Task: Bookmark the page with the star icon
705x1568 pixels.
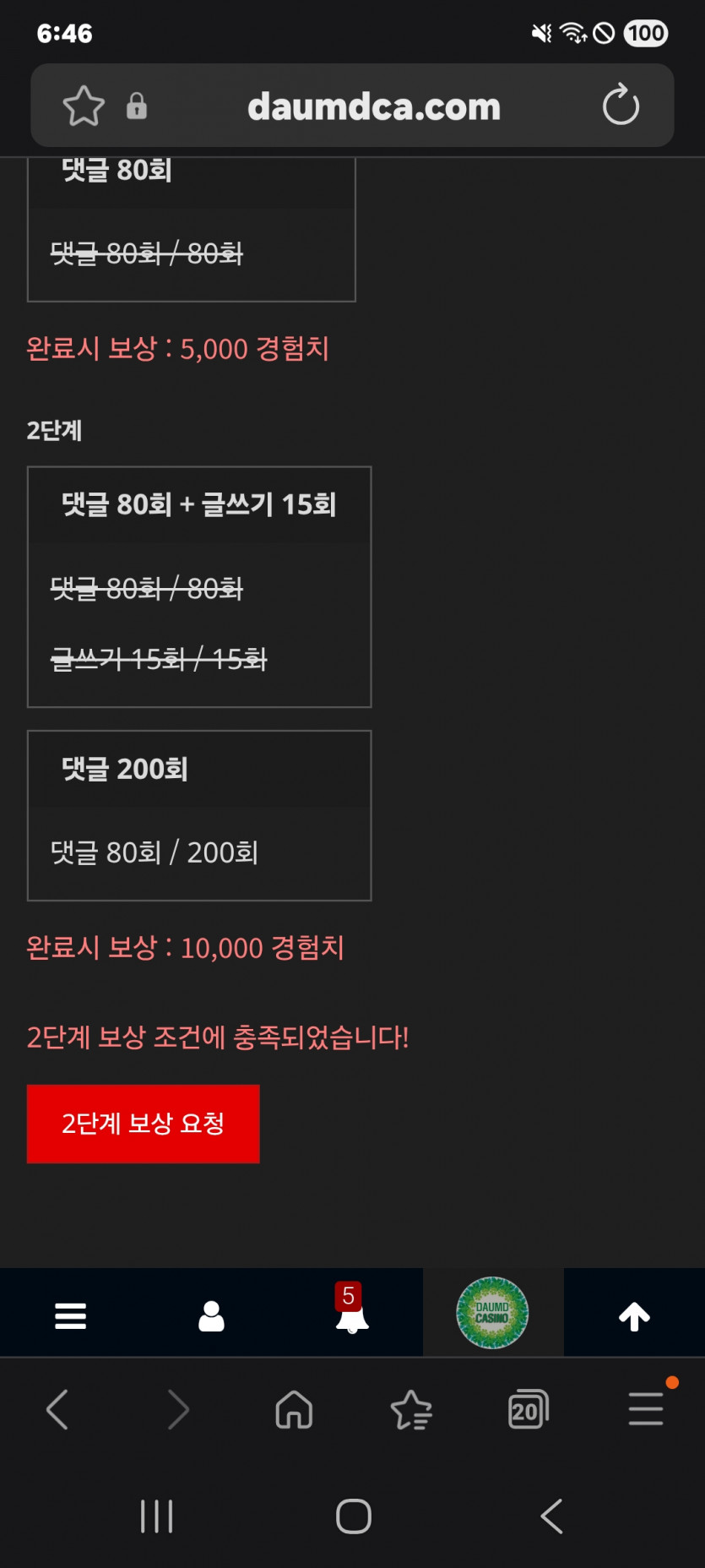Action: click(x=82, y=106)
